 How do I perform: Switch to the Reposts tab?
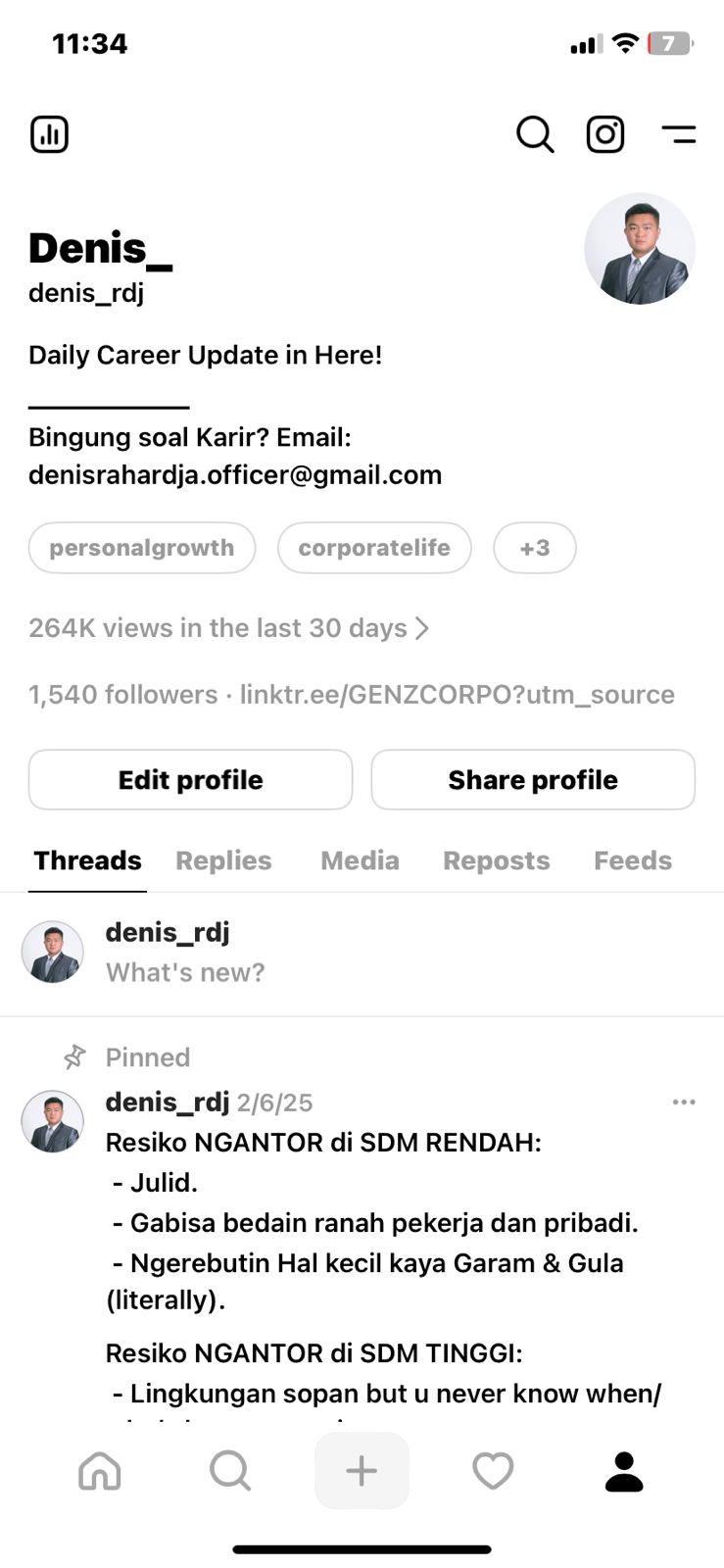click(496, 860)
